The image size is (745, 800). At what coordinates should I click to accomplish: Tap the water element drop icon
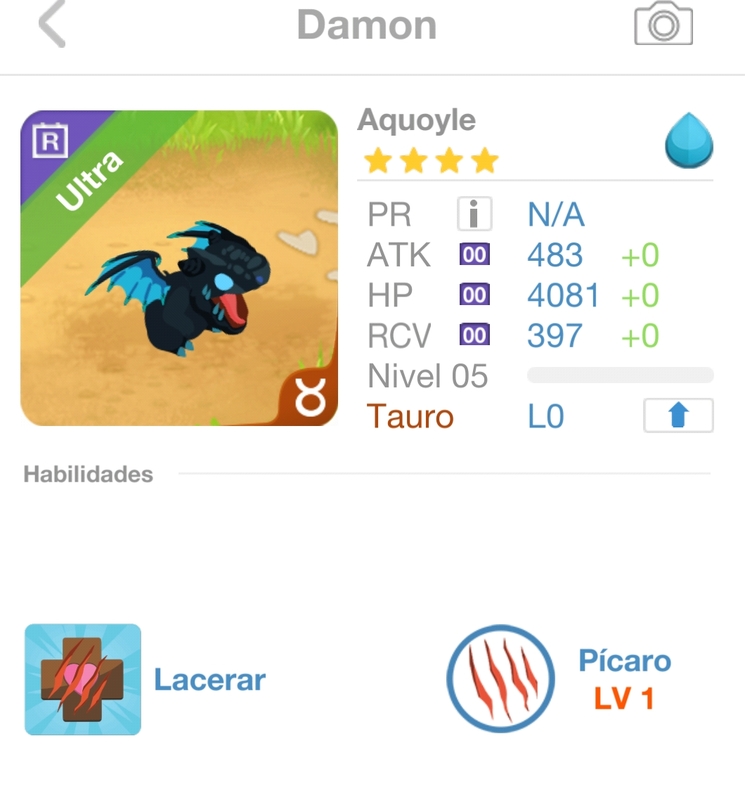[689, 142]
